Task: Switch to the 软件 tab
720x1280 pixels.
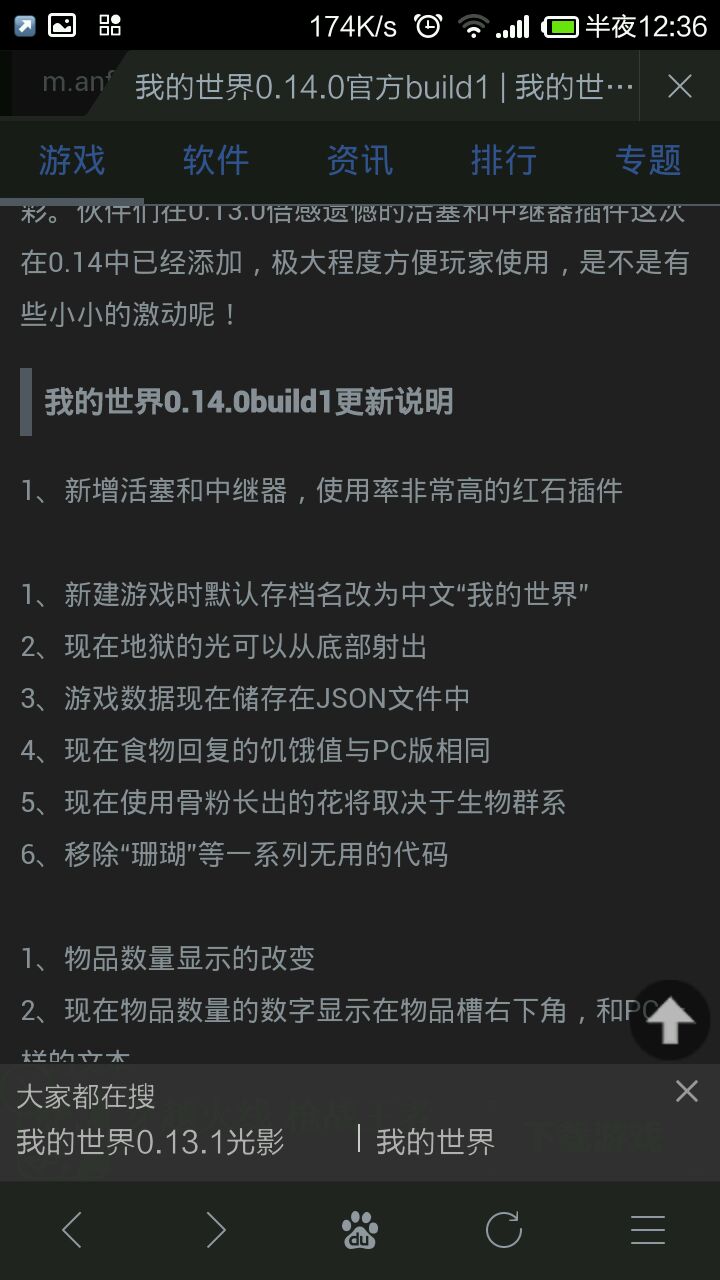Action: [216, 160]
